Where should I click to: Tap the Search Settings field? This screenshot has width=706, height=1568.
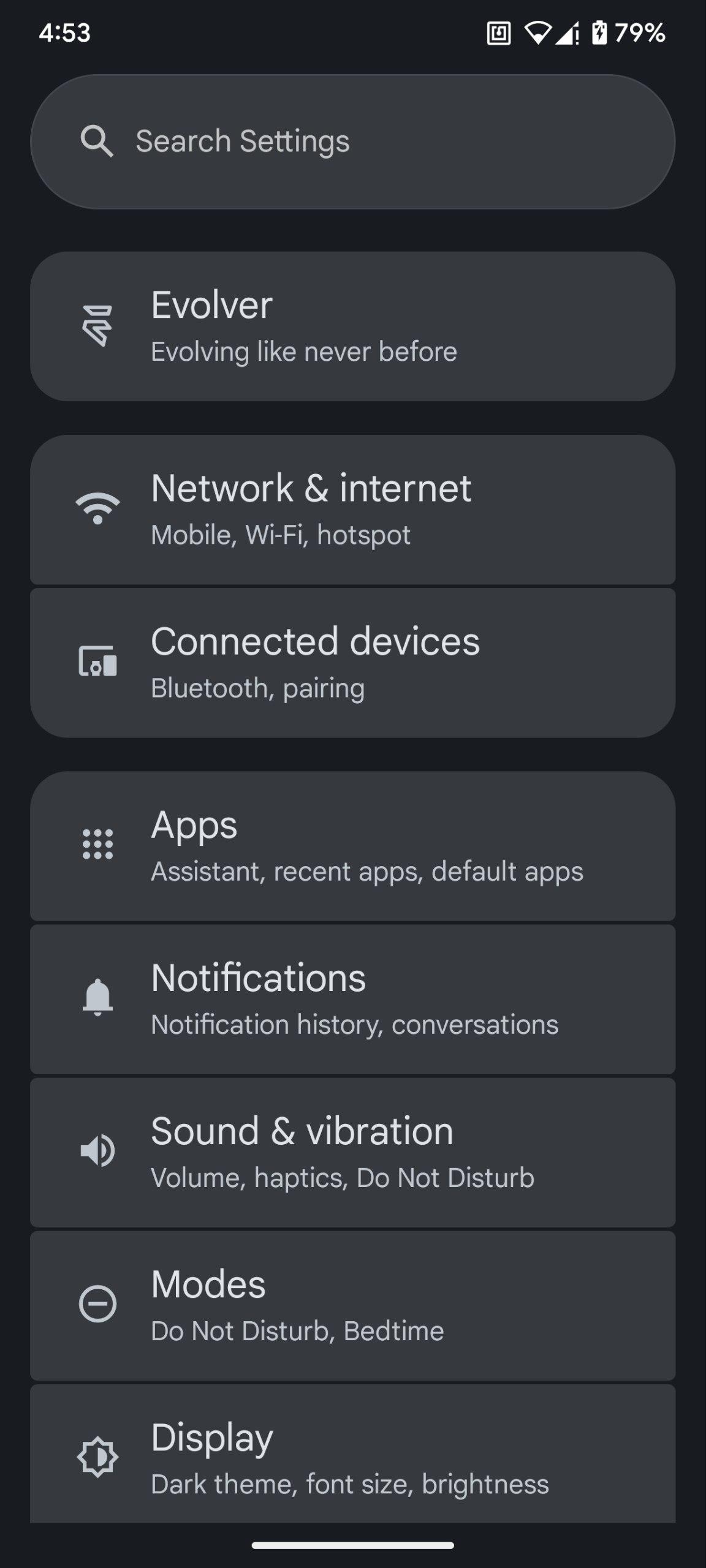(353, 141)
